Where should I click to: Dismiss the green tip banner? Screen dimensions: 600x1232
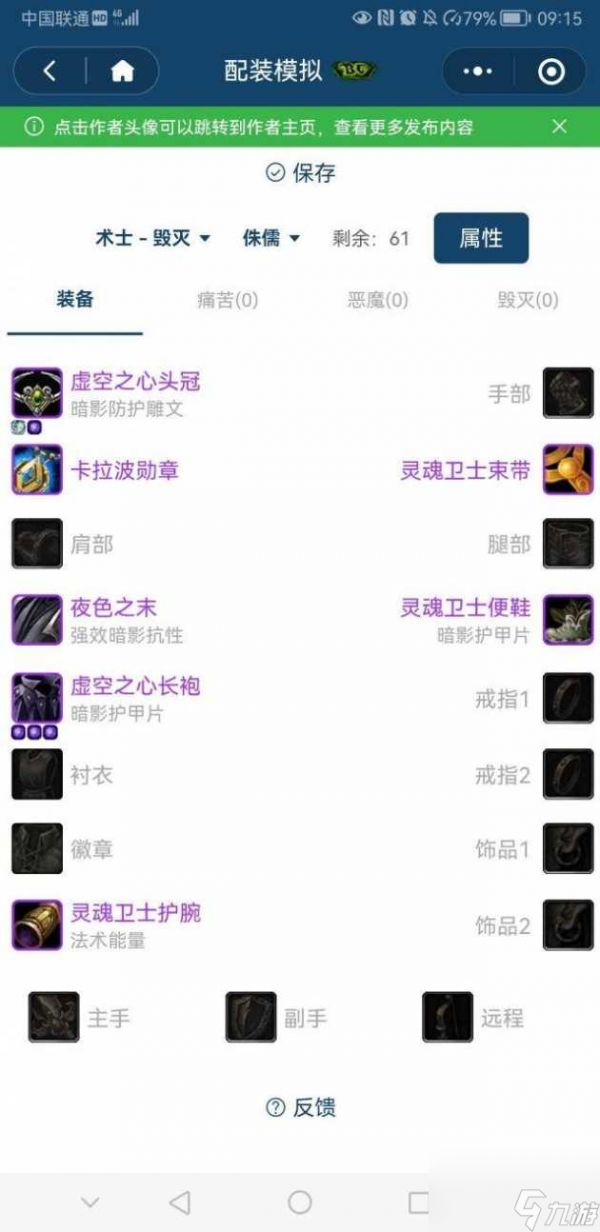tap(559, 126)
